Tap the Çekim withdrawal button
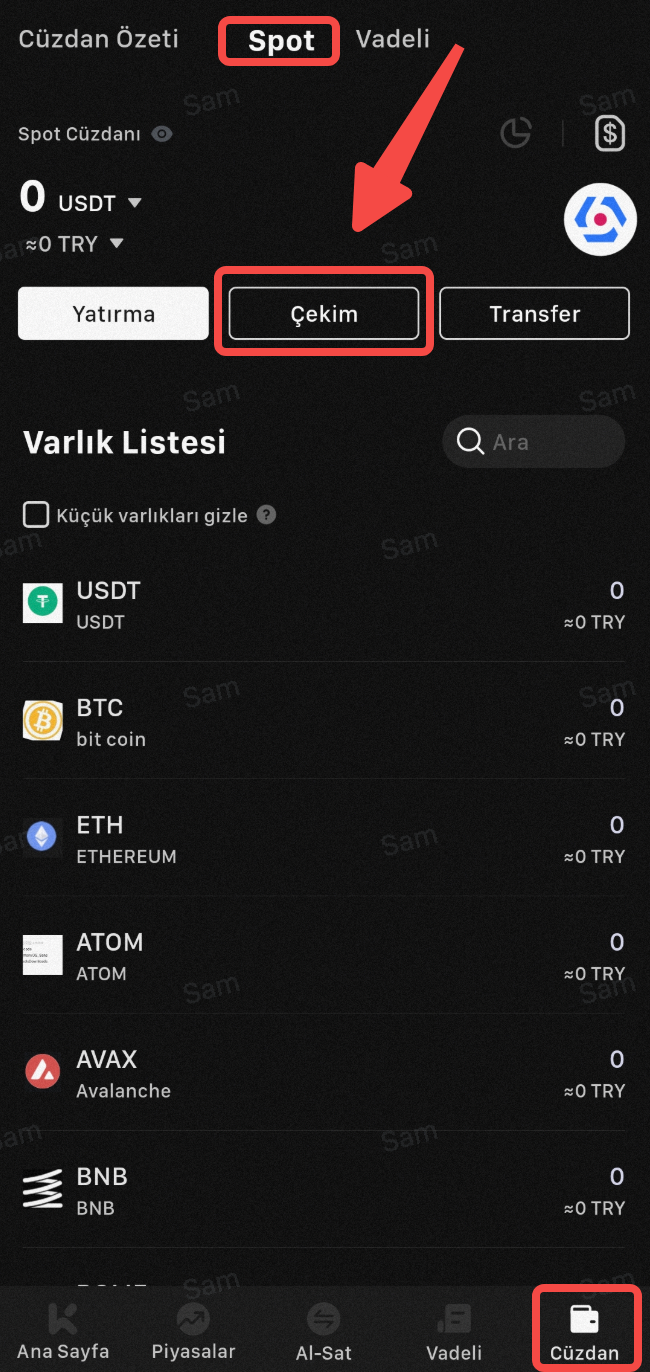The height and width of the screenshot is (1372, 650). pos(324,314)
